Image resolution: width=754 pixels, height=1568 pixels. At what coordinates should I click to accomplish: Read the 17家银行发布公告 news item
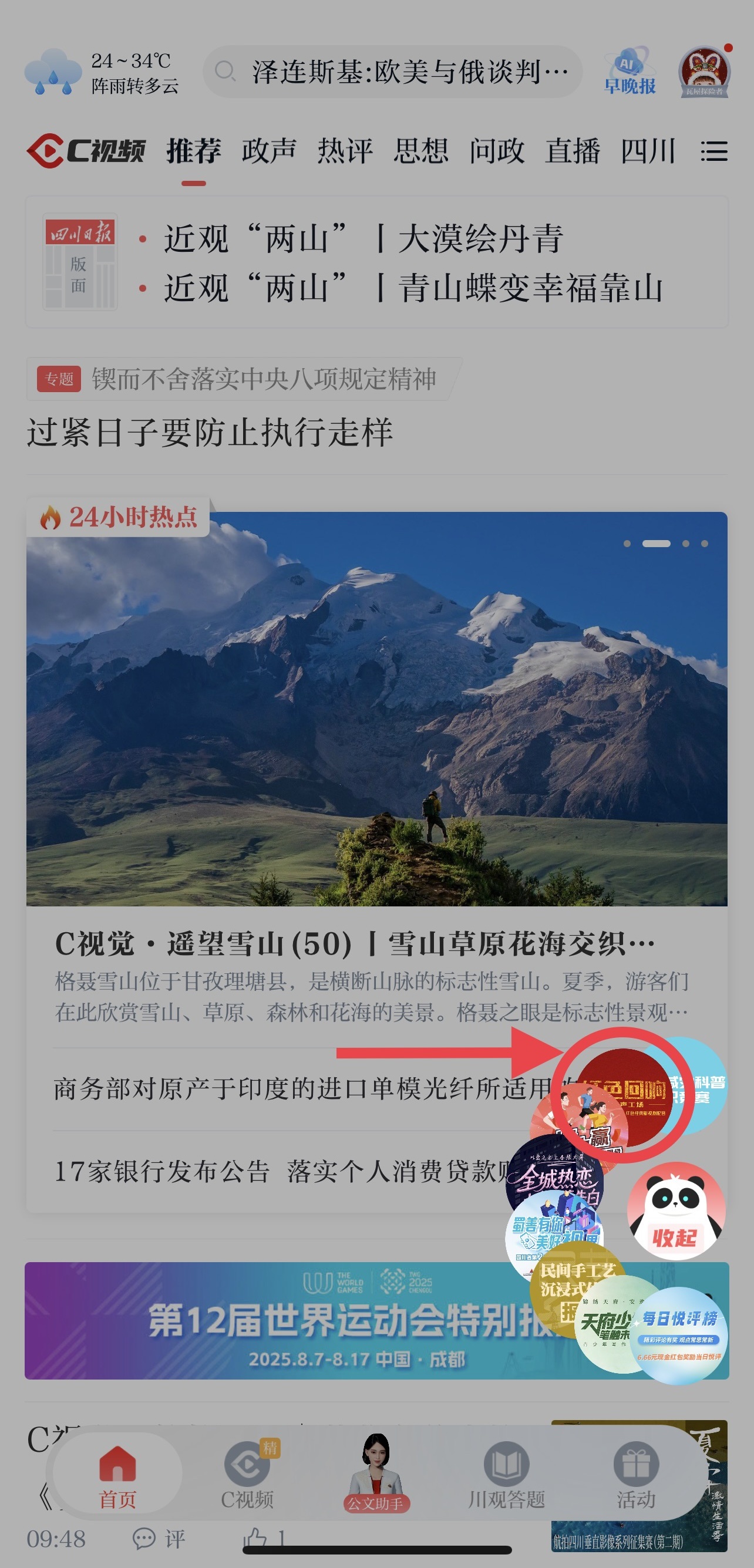[x=280, y=1171]
